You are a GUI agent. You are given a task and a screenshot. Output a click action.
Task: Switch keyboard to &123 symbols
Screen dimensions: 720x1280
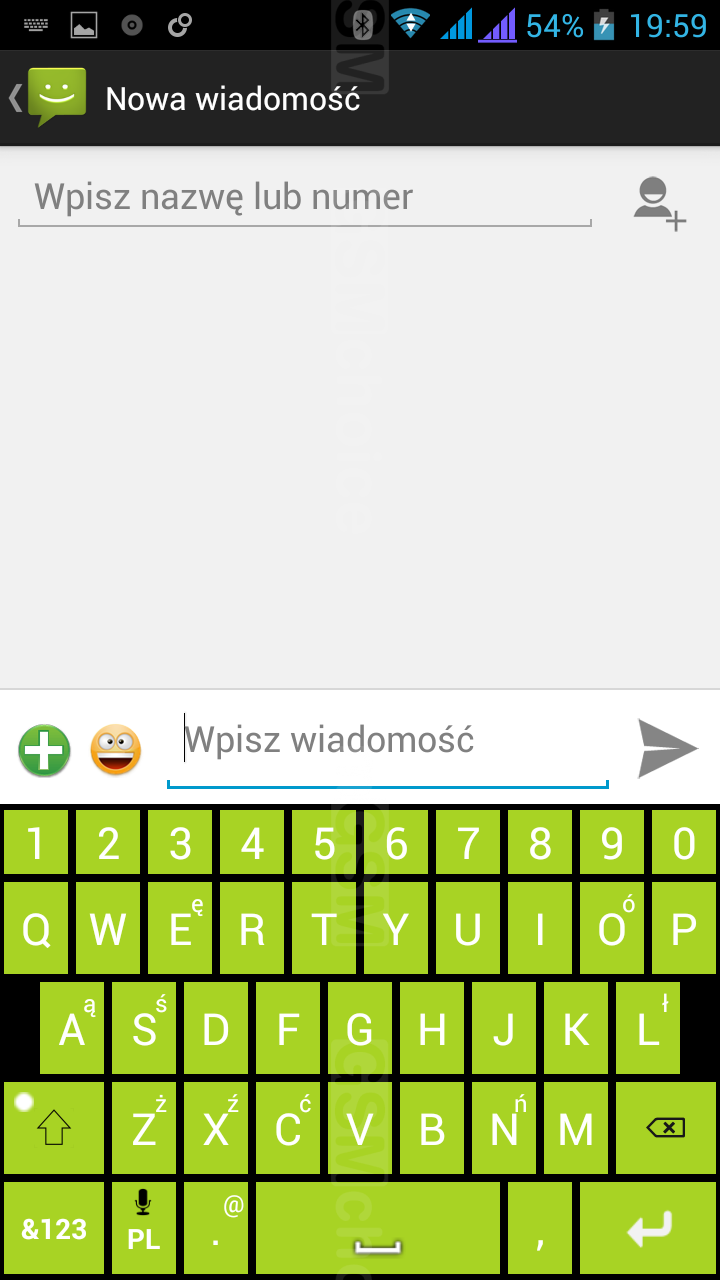pos(54,1228)
